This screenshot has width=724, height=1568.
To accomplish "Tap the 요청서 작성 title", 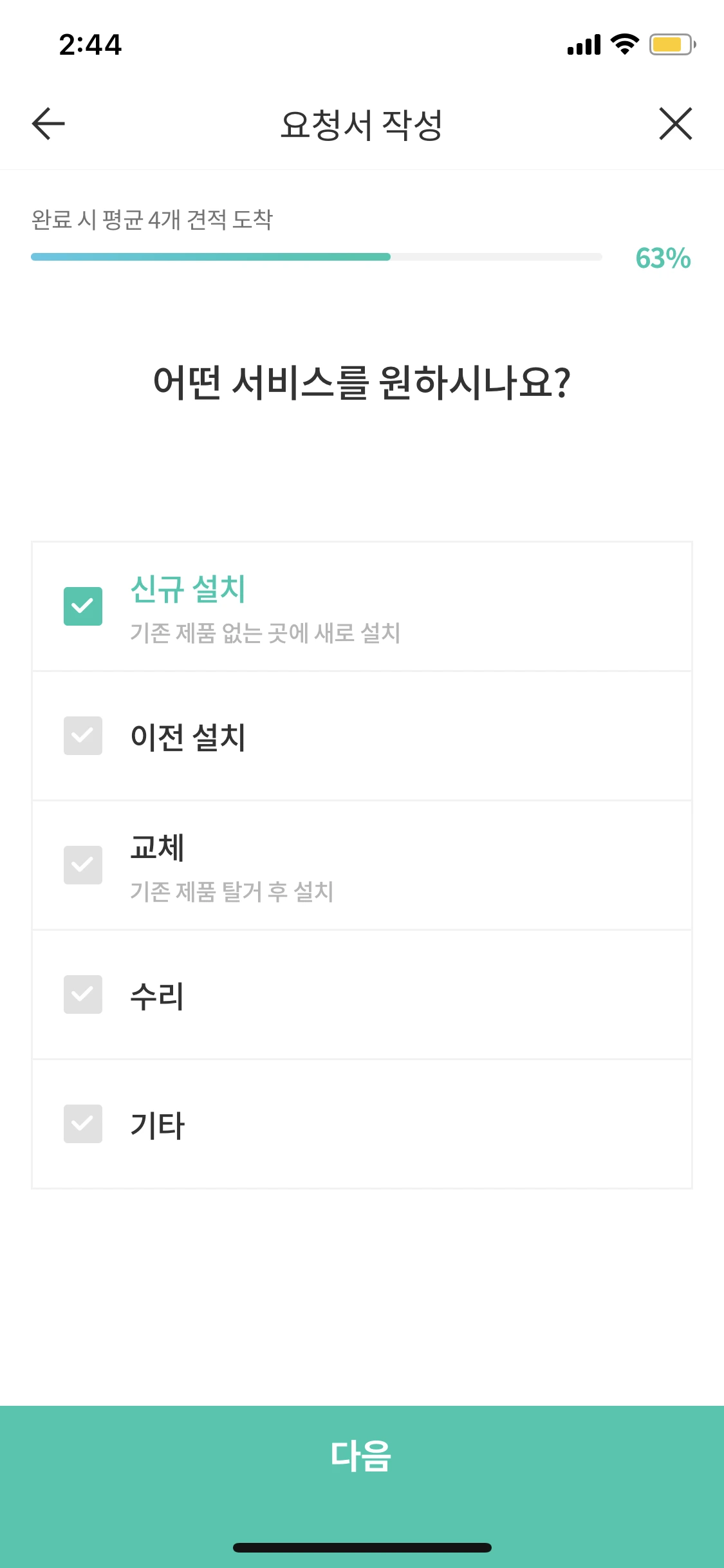I will 362,124.
